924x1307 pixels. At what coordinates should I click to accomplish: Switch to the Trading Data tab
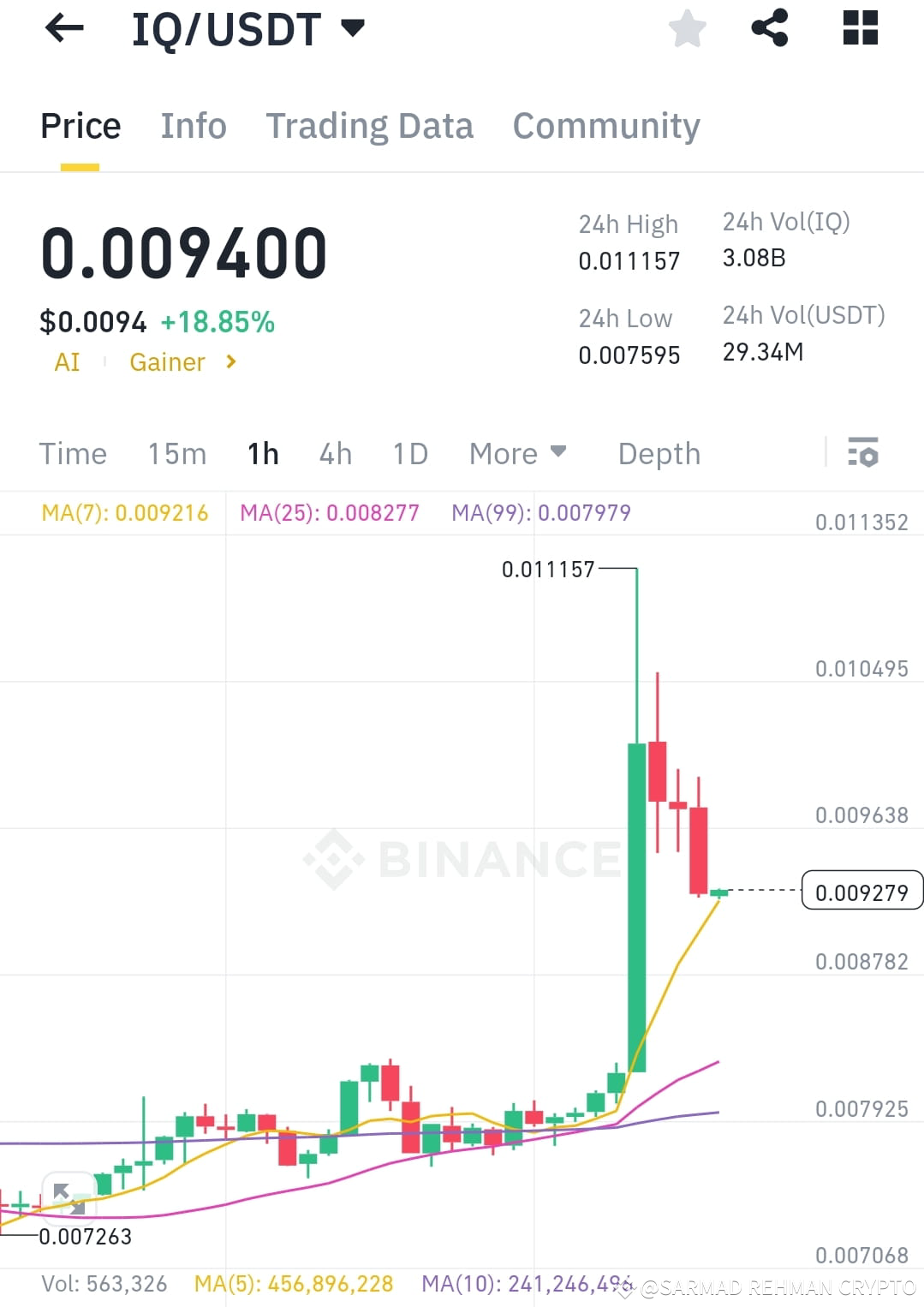[370, 125]
